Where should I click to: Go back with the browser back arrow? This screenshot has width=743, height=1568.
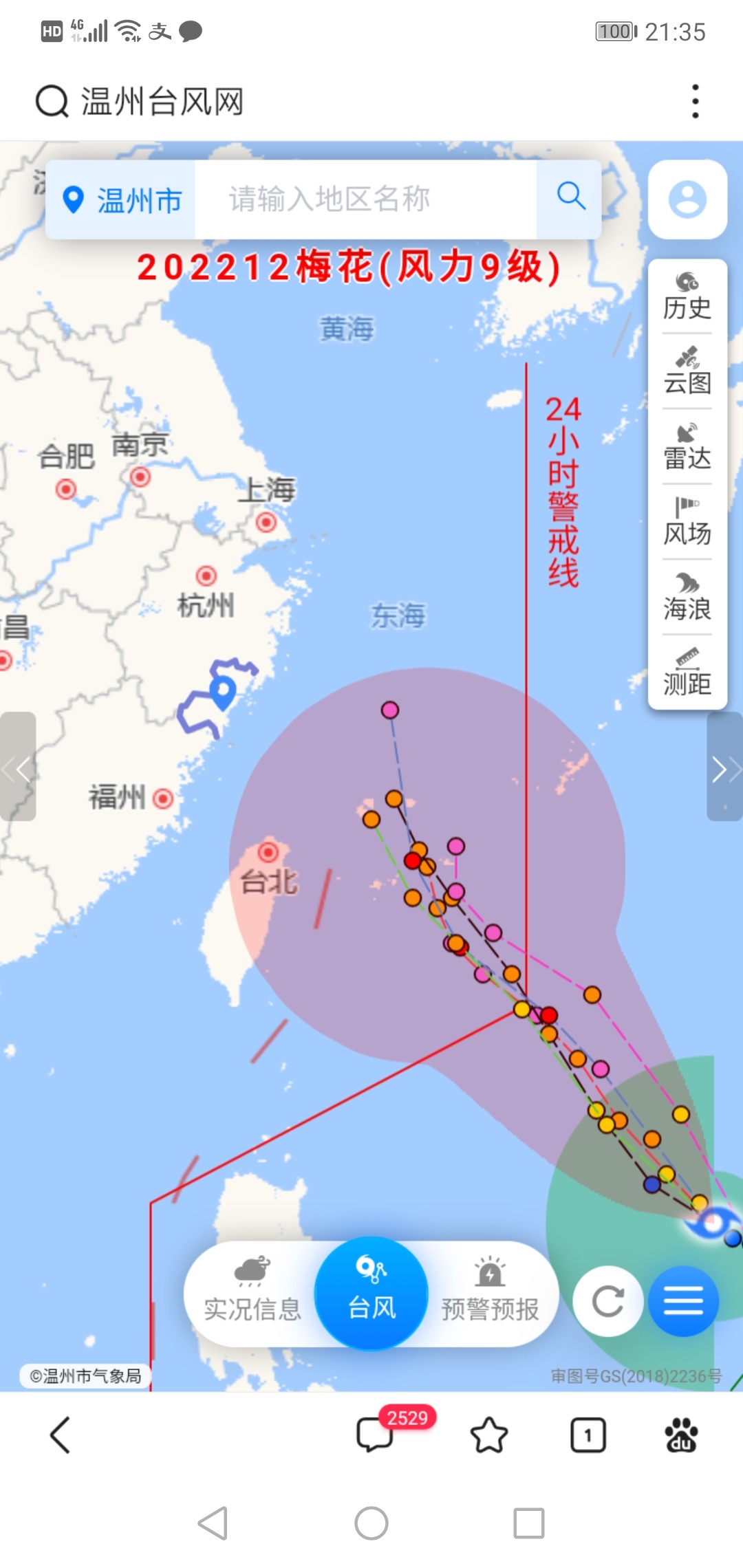click(x=61, y=1435)
